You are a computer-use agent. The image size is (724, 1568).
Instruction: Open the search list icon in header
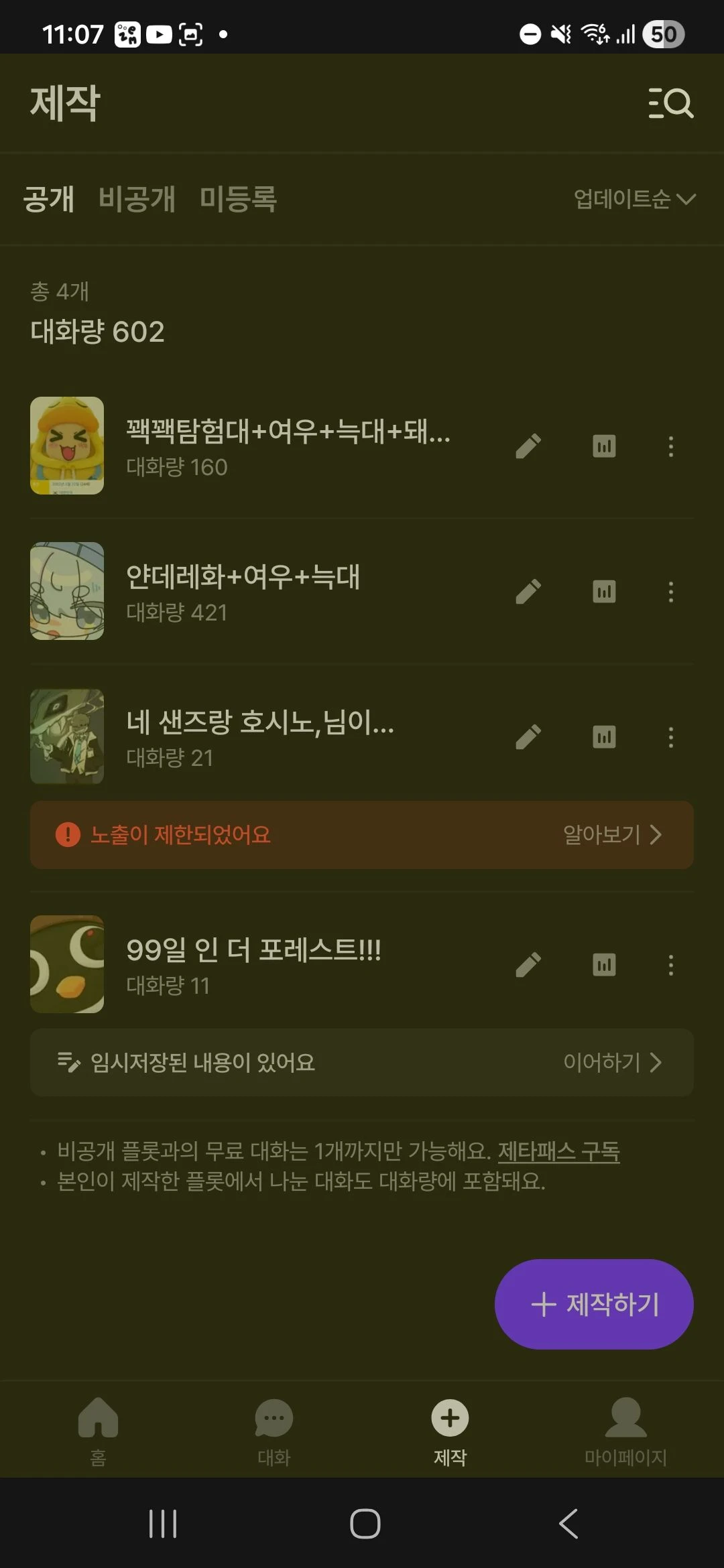pyautogui.click(x=670, y=103)
